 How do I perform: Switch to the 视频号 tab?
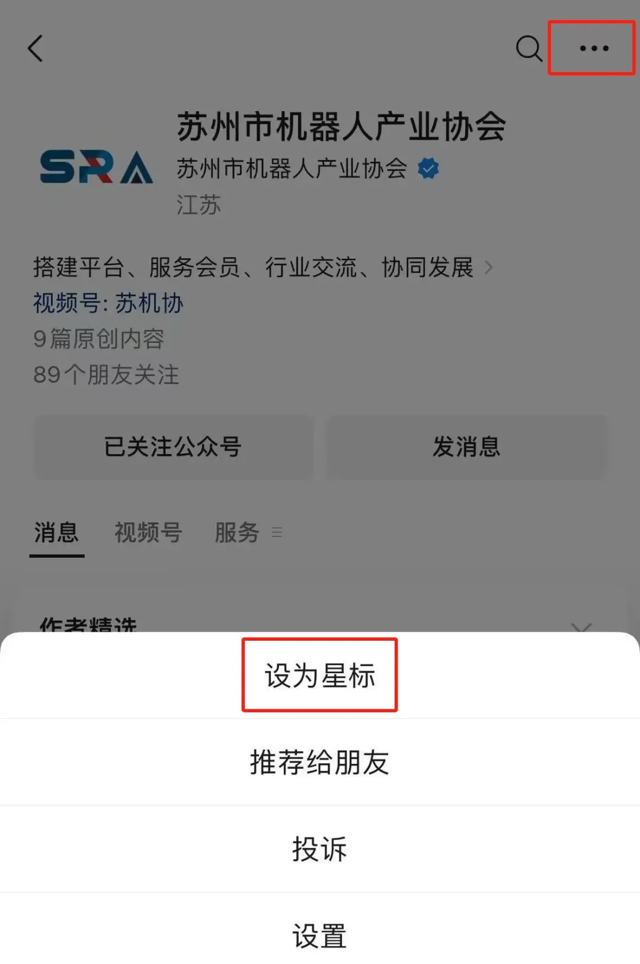148,533
